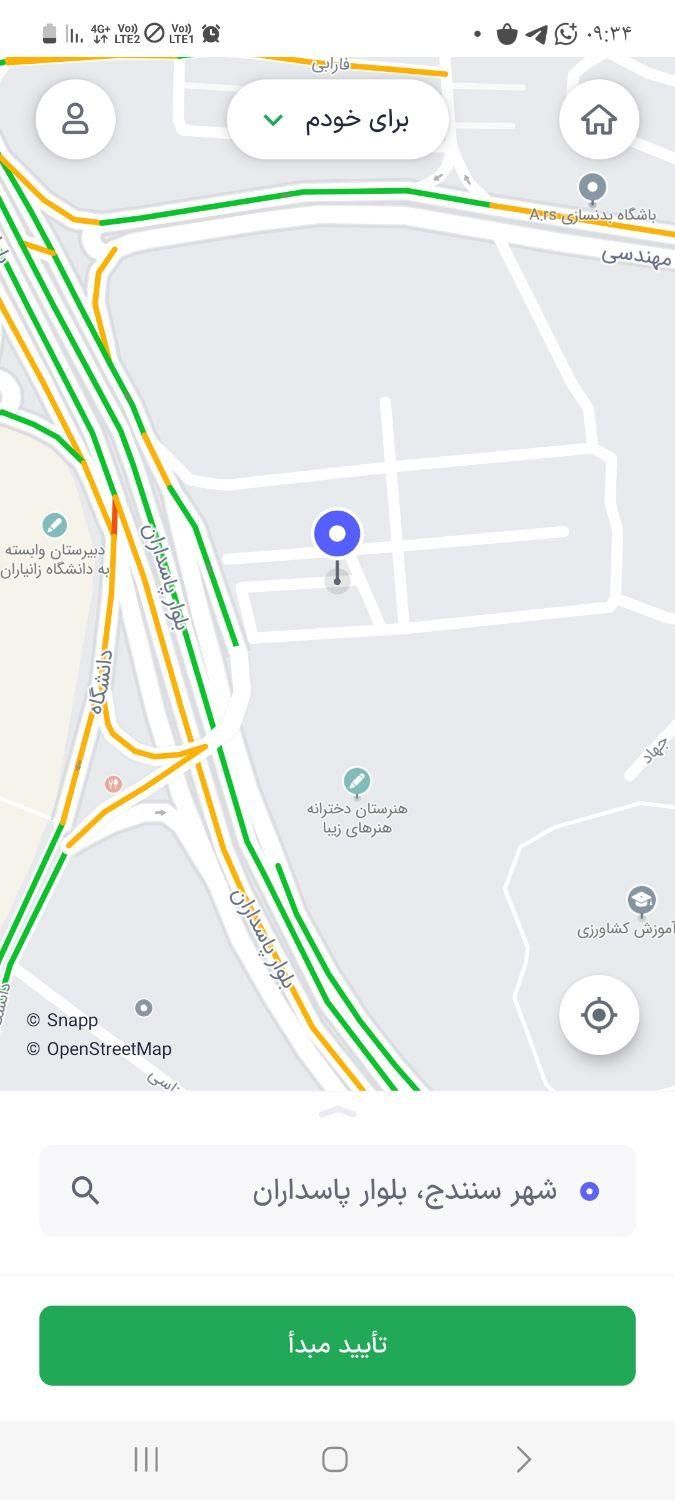The height and width of the screenshot is (1500, 675).
Task: Open the home icon button
Action: click(x=598, y=119)
